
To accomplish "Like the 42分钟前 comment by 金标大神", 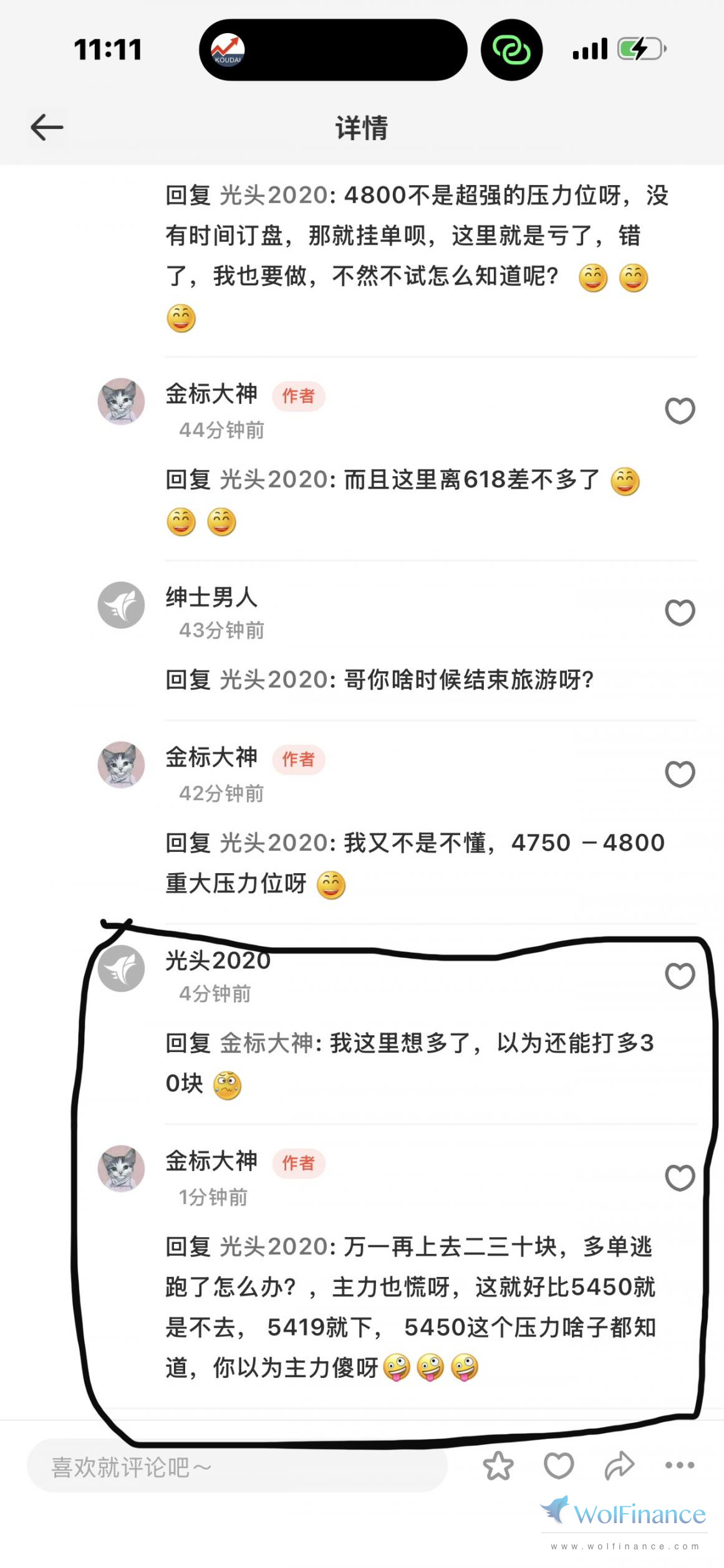I will [x=680, y=774].
